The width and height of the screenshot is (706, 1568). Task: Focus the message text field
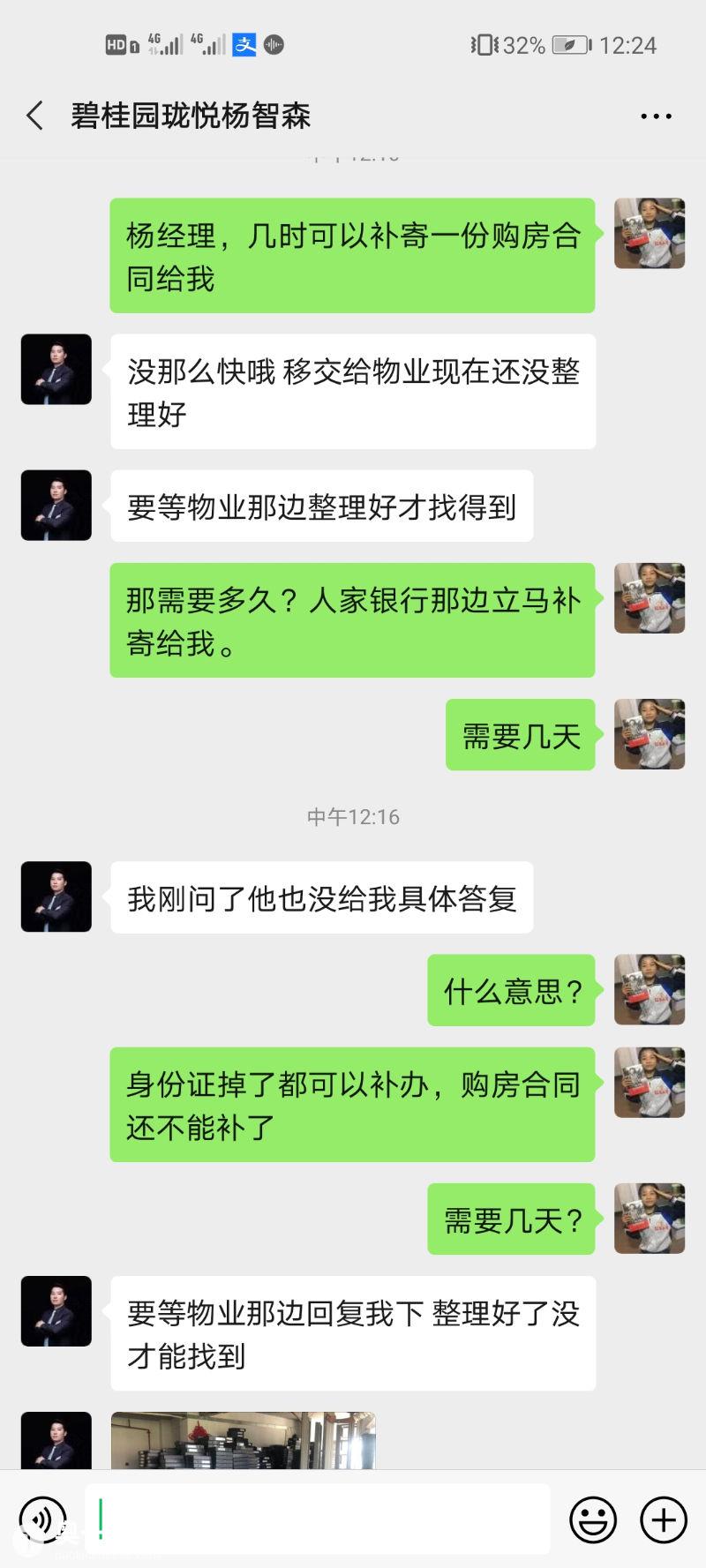click(318, 1519)
